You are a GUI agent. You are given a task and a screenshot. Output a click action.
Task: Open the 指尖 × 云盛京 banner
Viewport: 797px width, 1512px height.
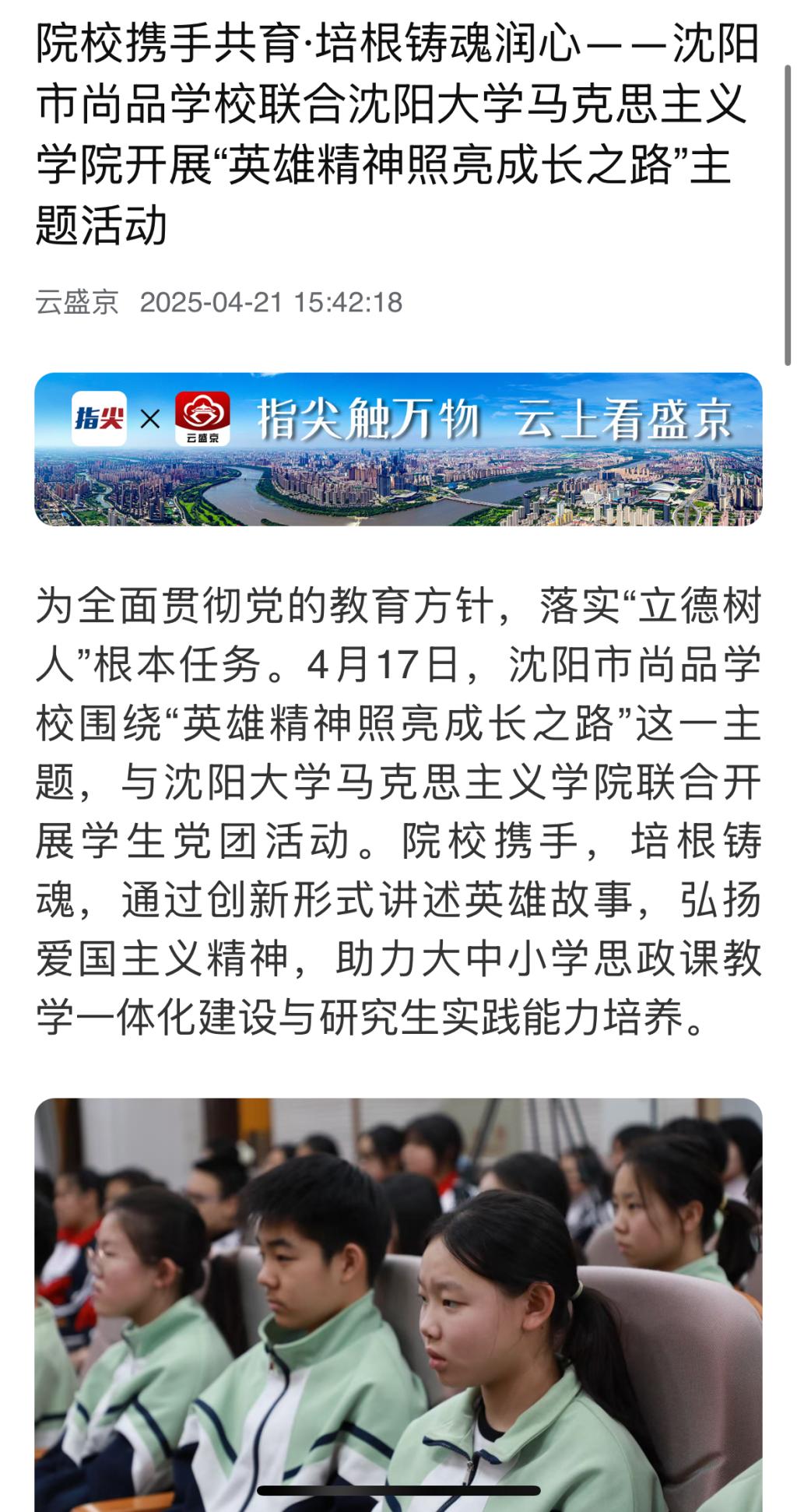398,449
